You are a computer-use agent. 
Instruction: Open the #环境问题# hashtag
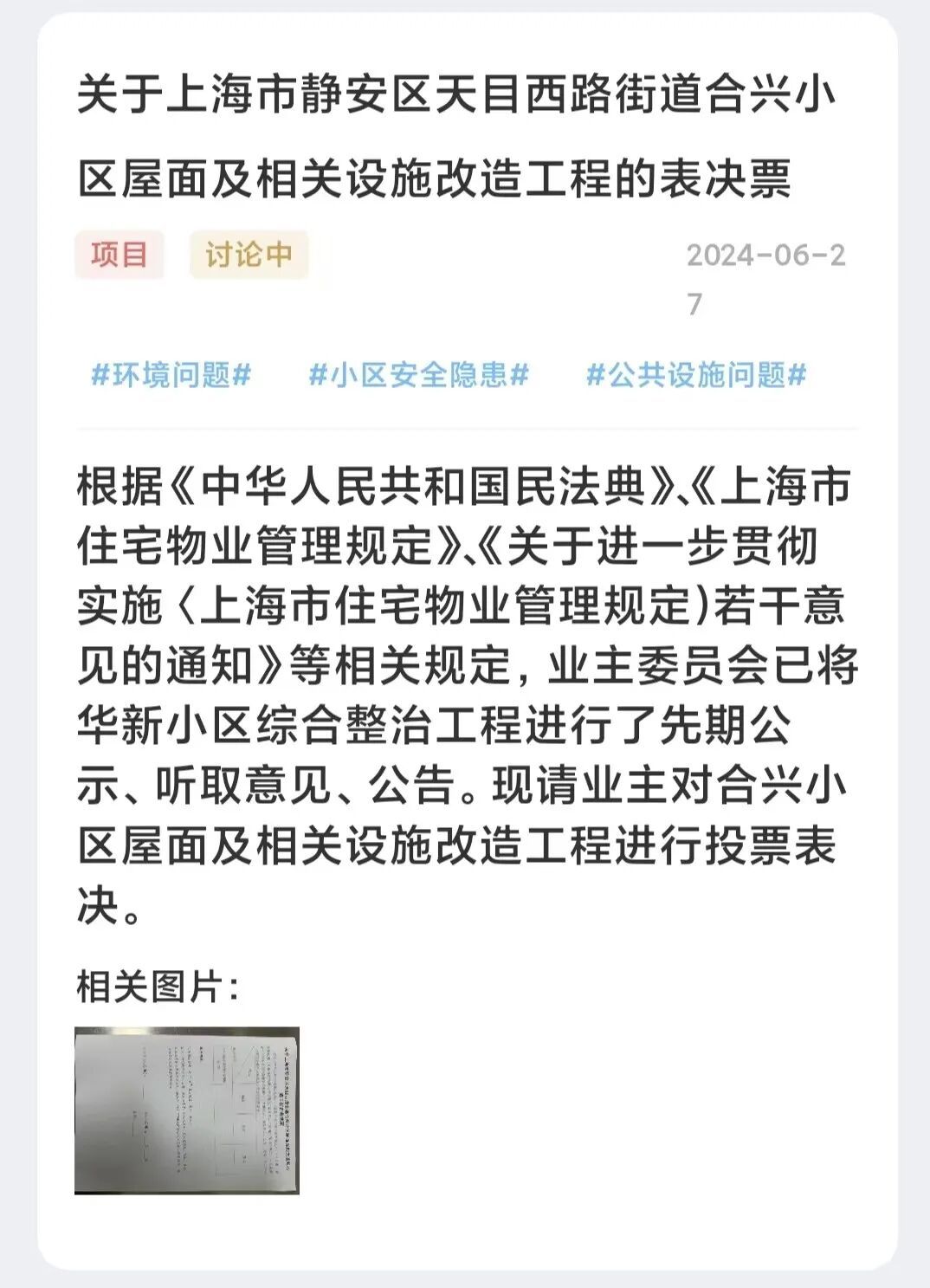171,375
